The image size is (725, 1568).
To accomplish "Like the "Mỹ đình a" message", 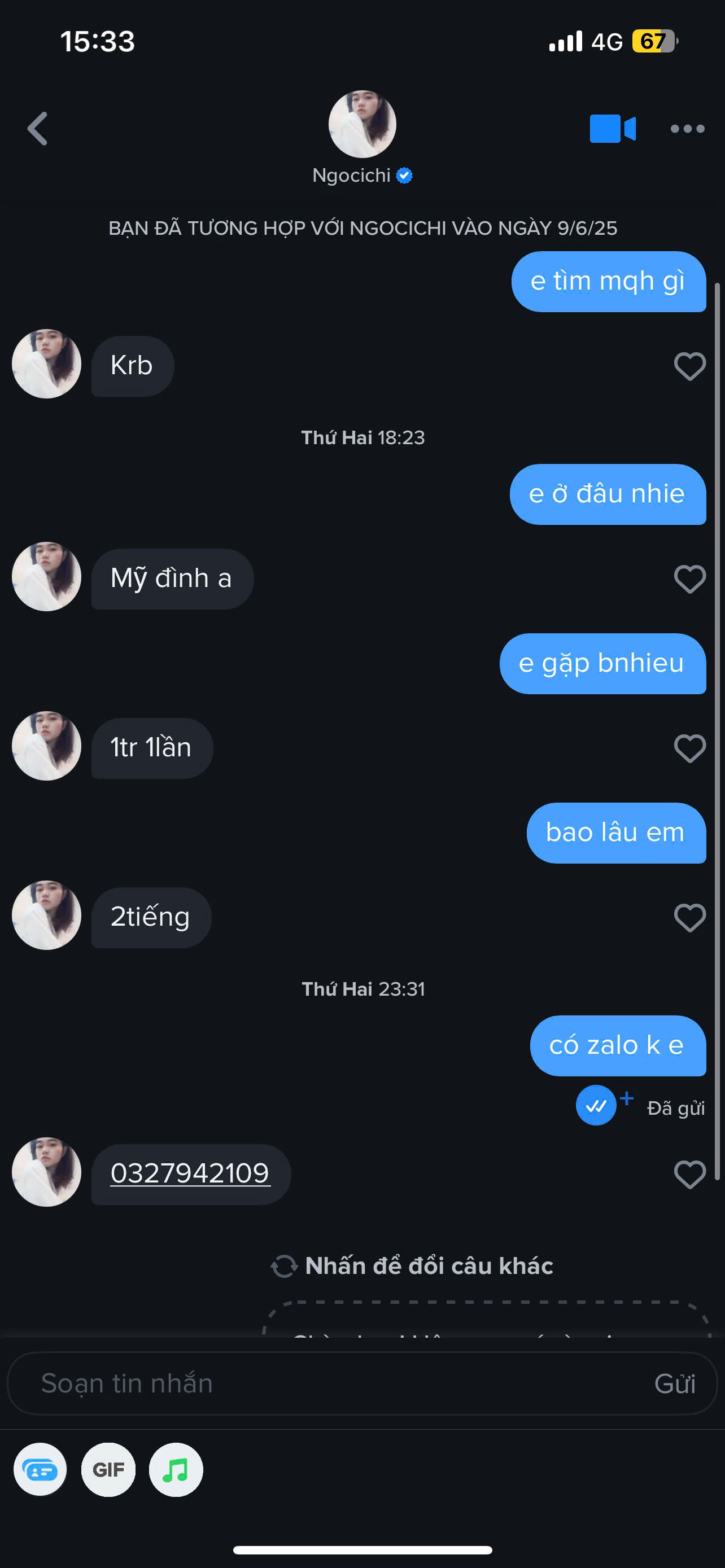I will 689,579.
